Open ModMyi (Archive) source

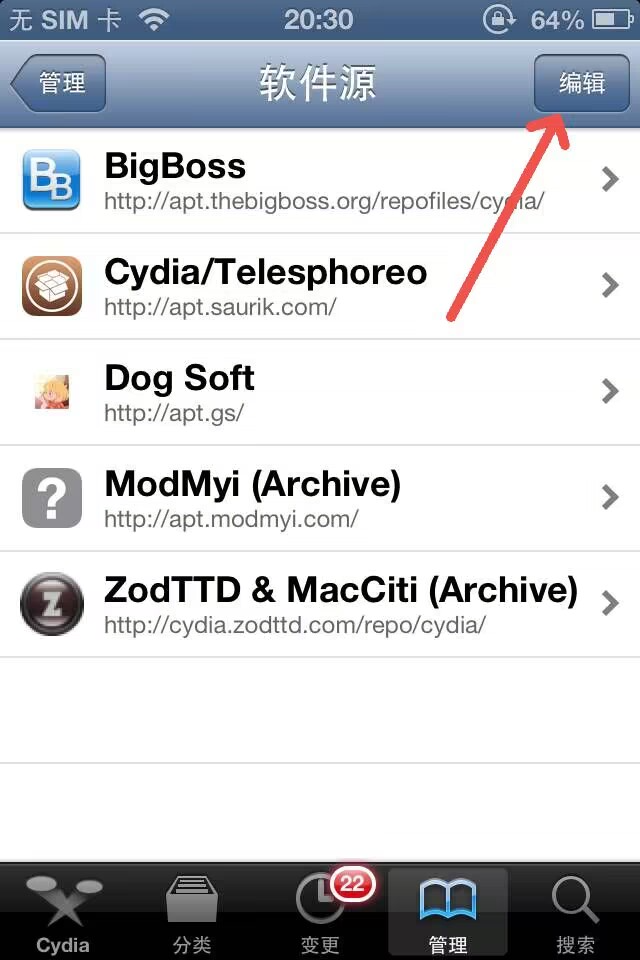coord(320,498)
